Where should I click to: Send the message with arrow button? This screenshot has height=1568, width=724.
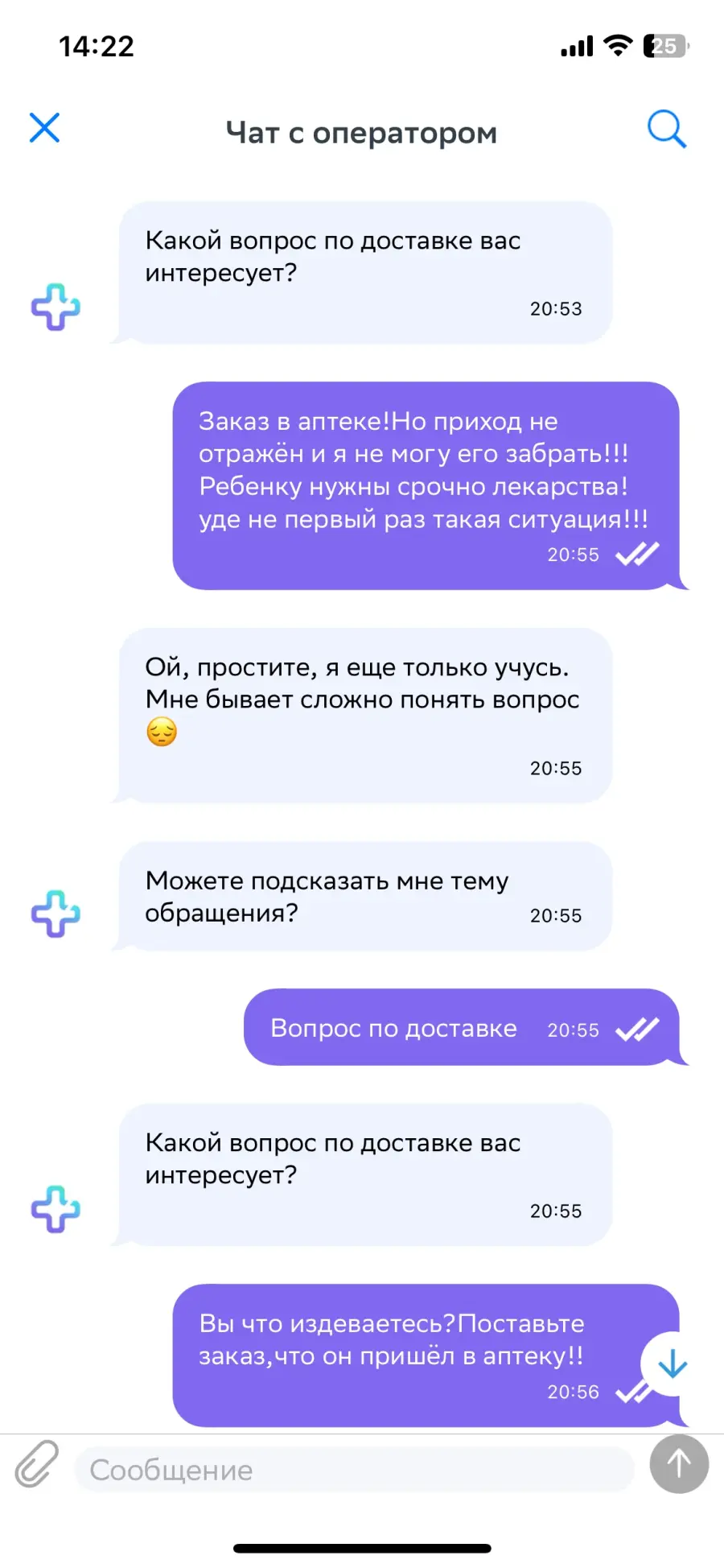(x=679, y=1464)
